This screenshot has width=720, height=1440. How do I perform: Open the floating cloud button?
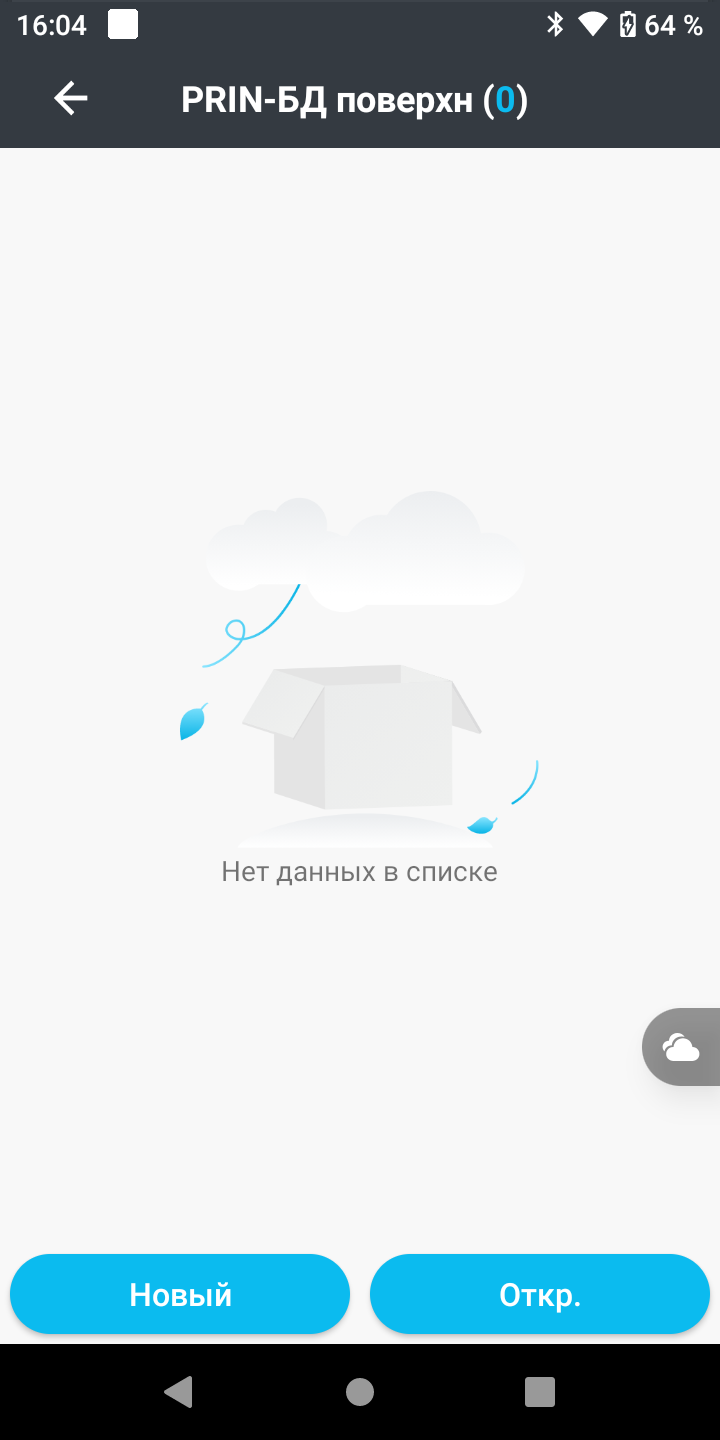681,1047
